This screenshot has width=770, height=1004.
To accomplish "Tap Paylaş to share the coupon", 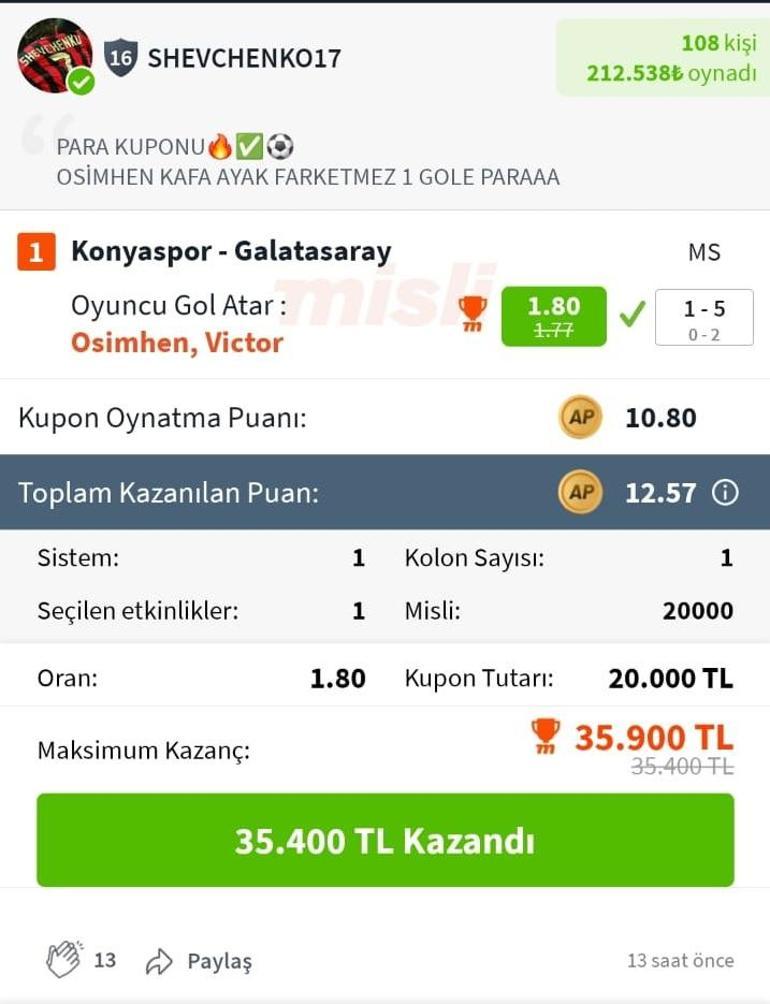I will (x=199, y=962).
